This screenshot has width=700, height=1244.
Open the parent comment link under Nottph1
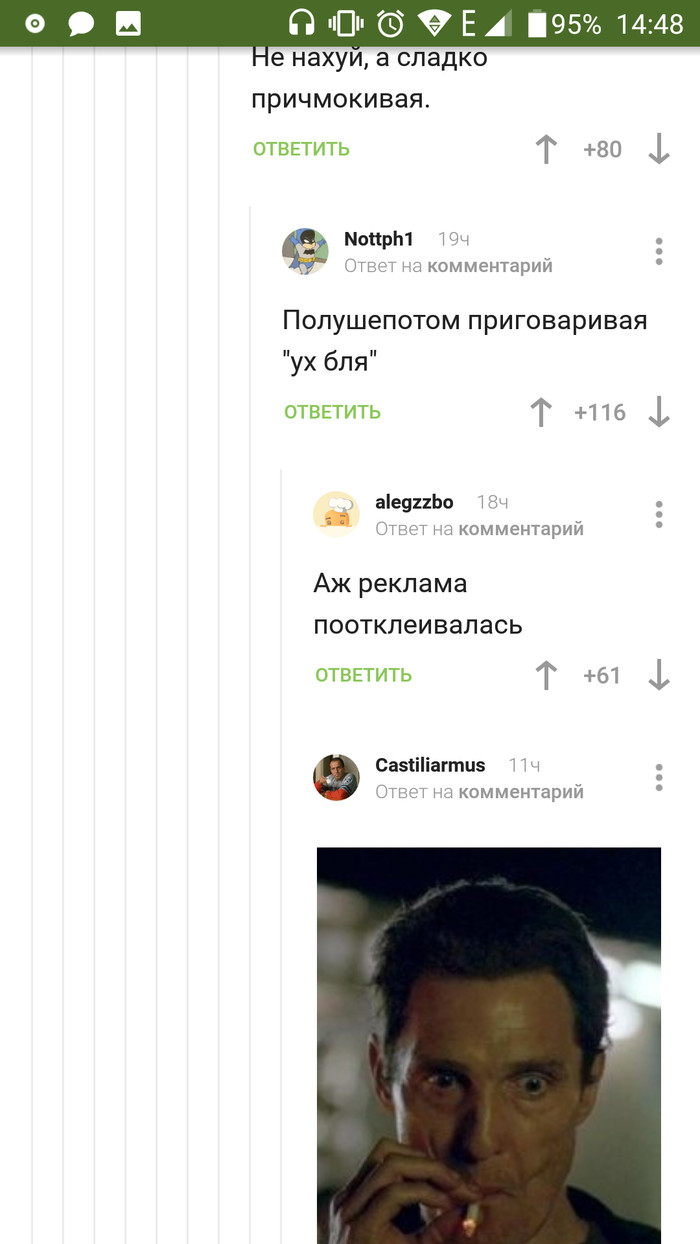coord(489,266)
